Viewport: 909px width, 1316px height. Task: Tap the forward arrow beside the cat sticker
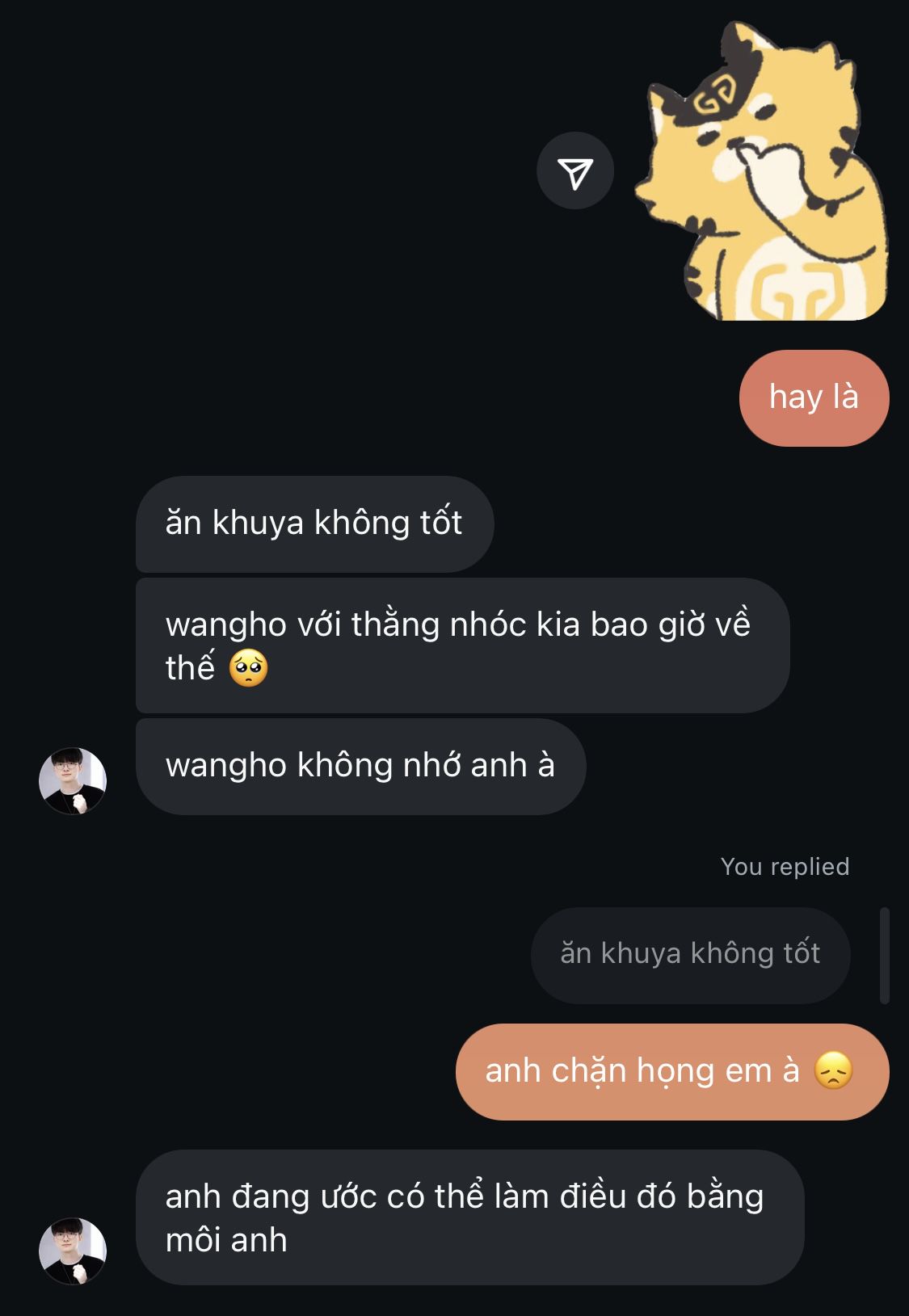pyautogui.click(x=575, y=171)
